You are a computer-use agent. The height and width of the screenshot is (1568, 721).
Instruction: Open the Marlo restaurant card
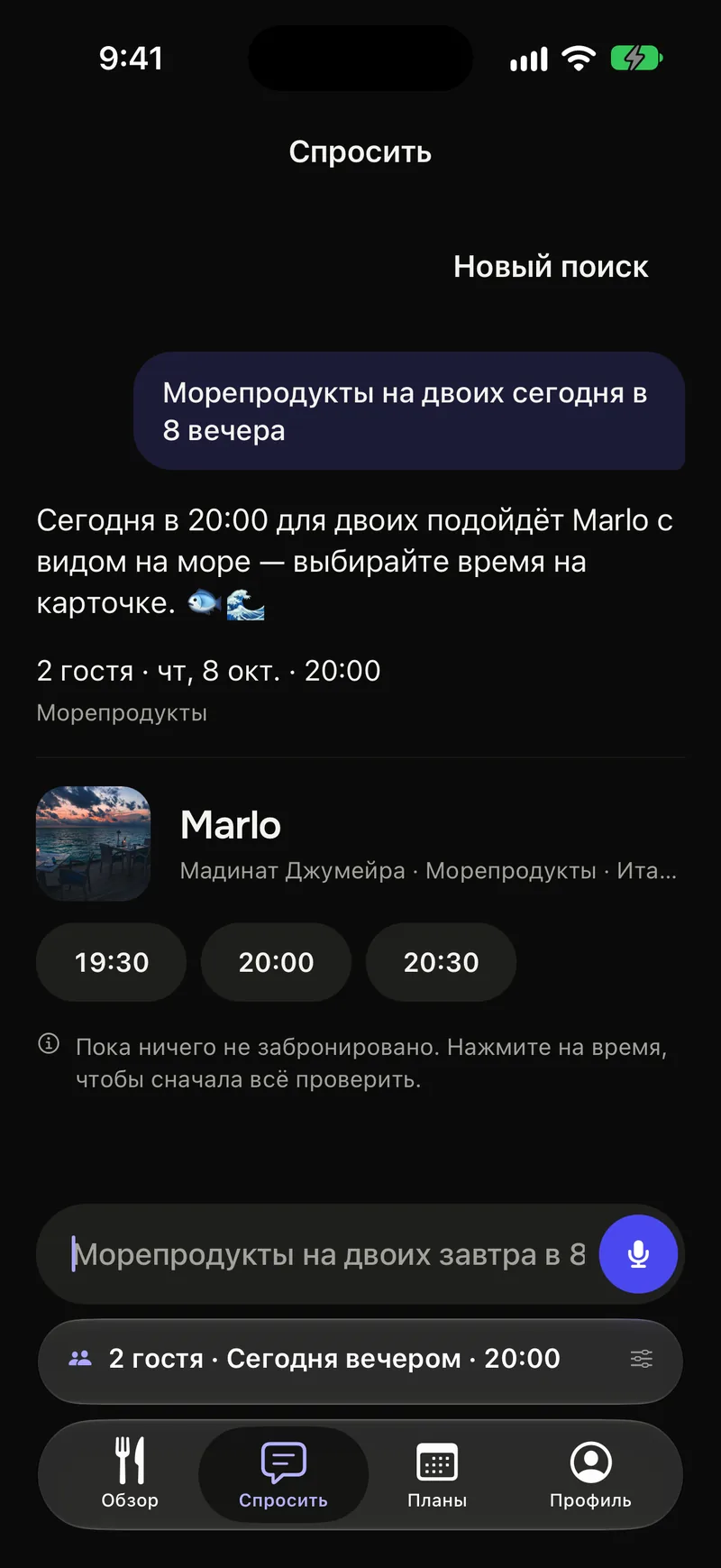click(360, 844)
